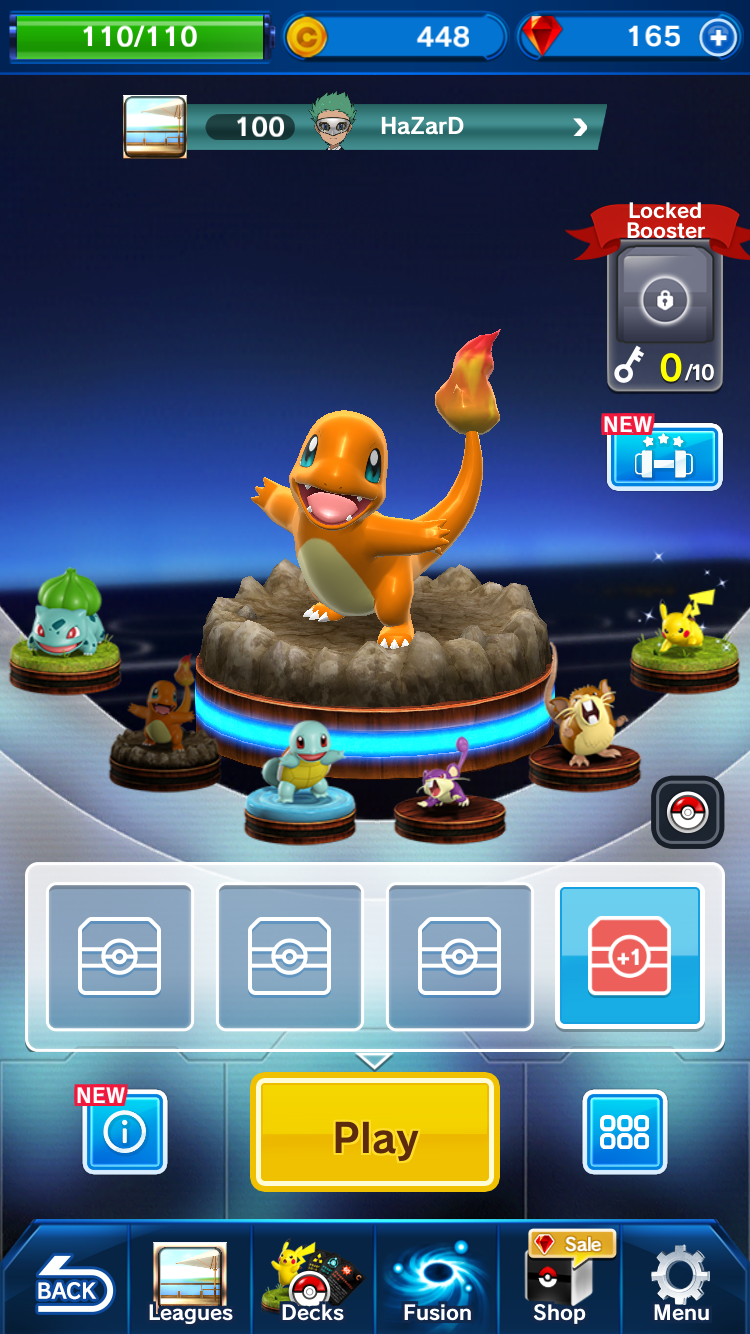
Task: Open the Menu gear
Action: 681,1283
